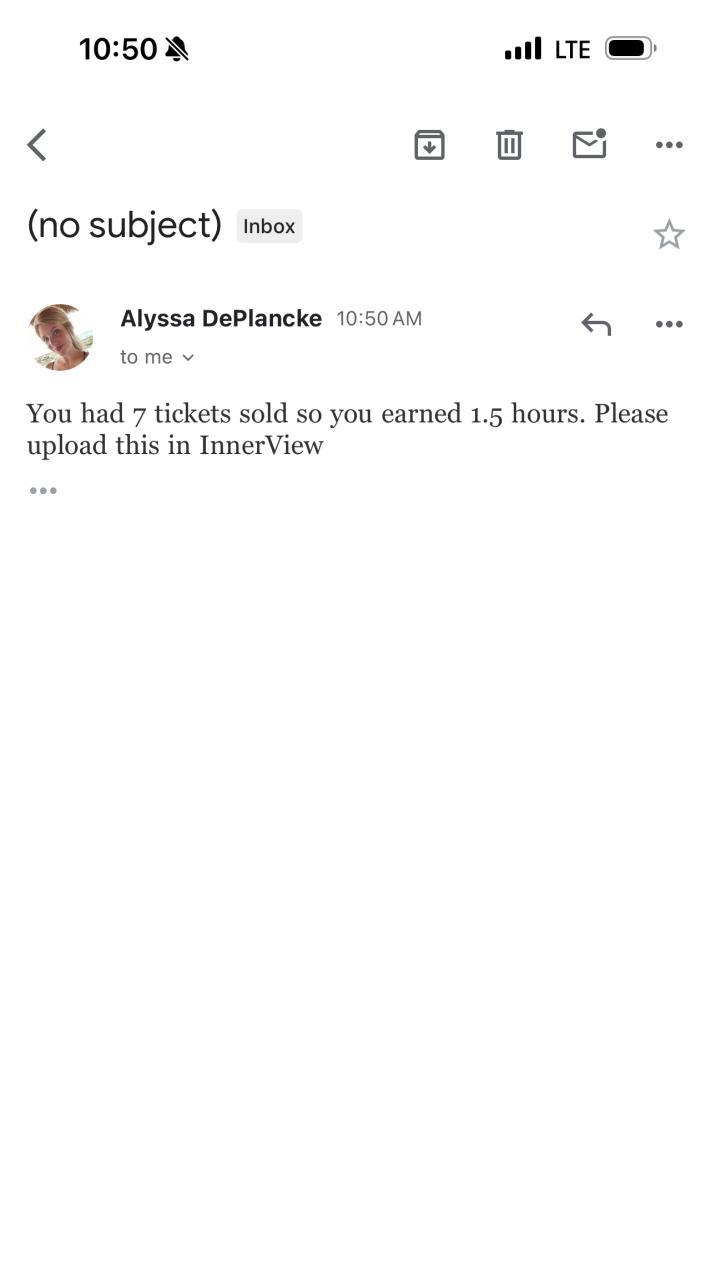The height and width of the screenshot is (1280, 716).
Task: Tap the Inbox label chip
Action: pos(269,226)
